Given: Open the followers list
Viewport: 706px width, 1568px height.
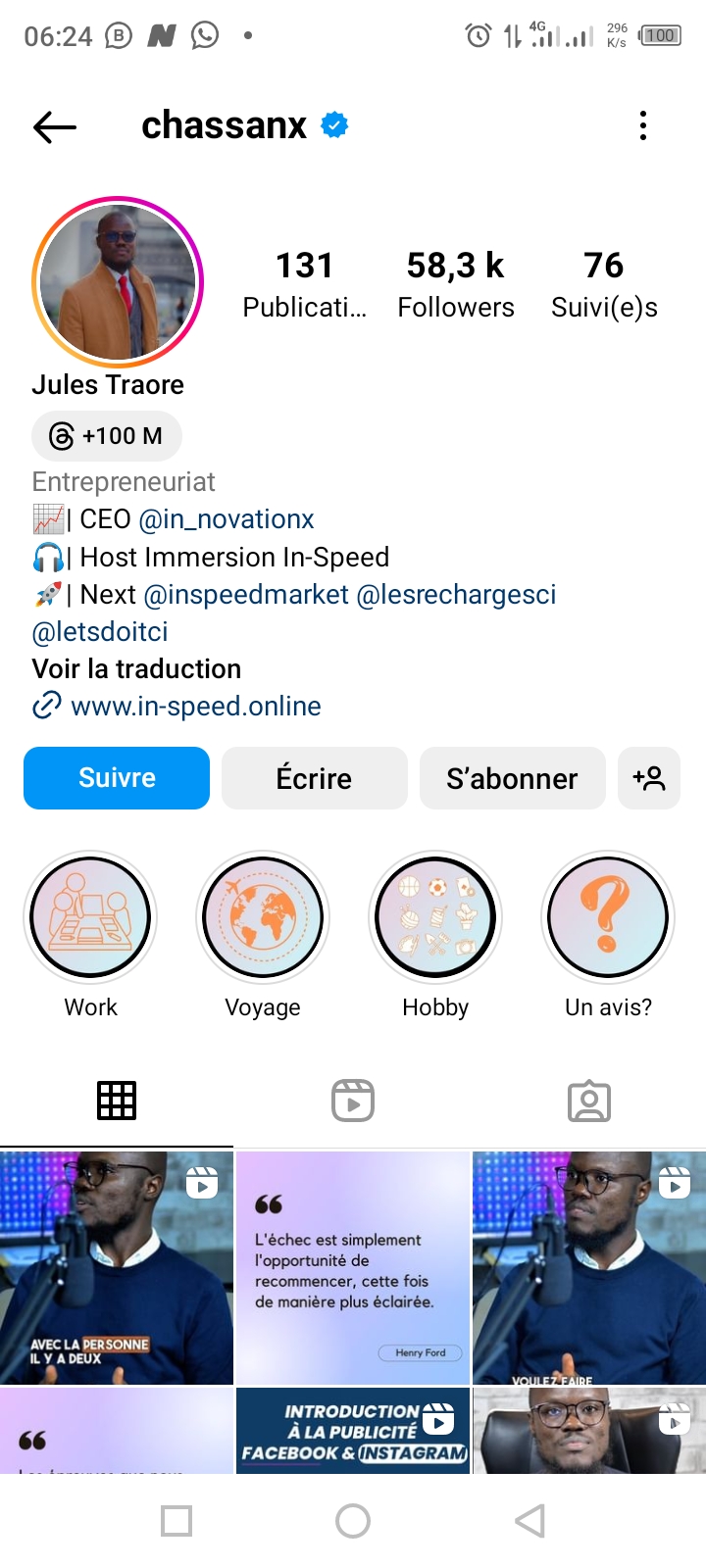Looking at the screenshot, I should coord(455,284).
